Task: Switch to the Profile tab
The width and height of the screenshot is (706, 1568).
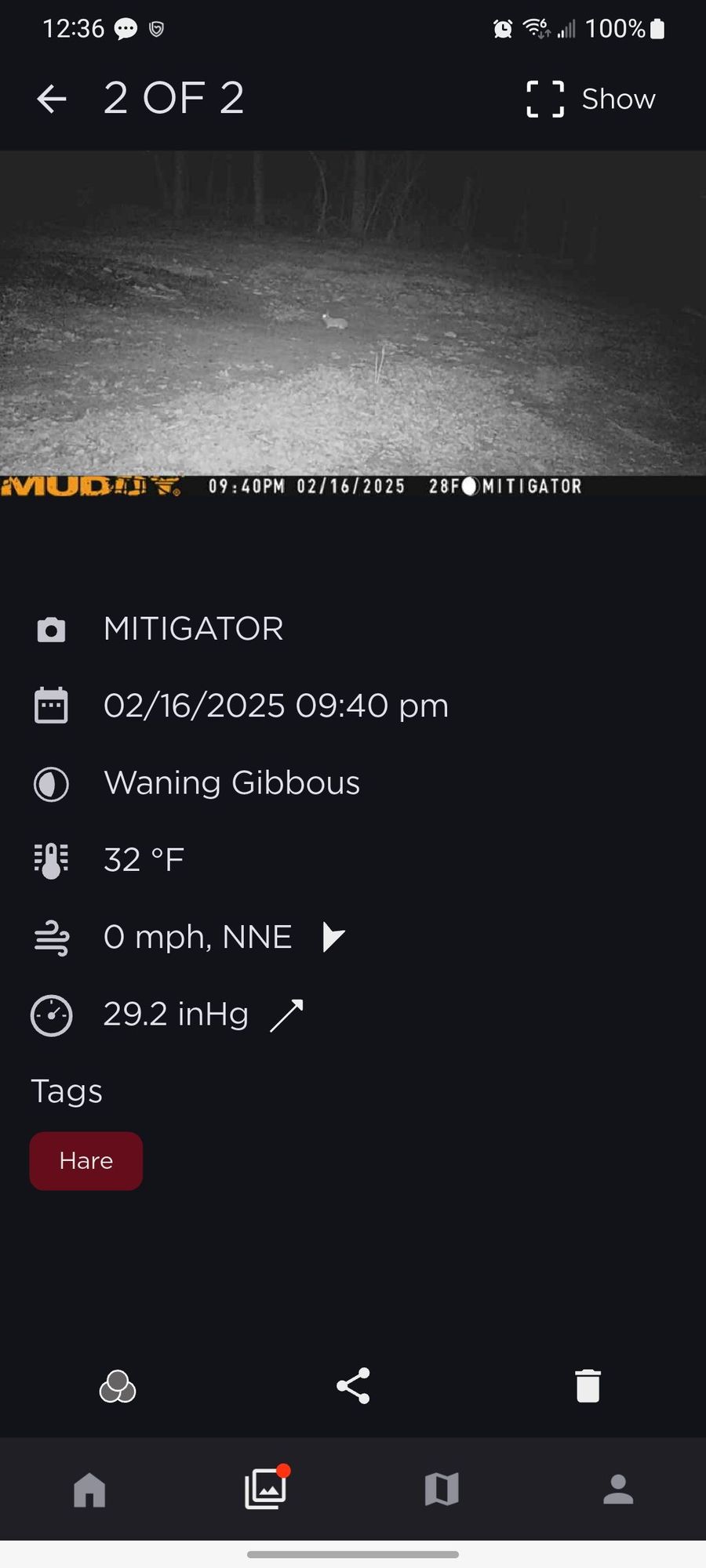Action: pos(618,1490)
